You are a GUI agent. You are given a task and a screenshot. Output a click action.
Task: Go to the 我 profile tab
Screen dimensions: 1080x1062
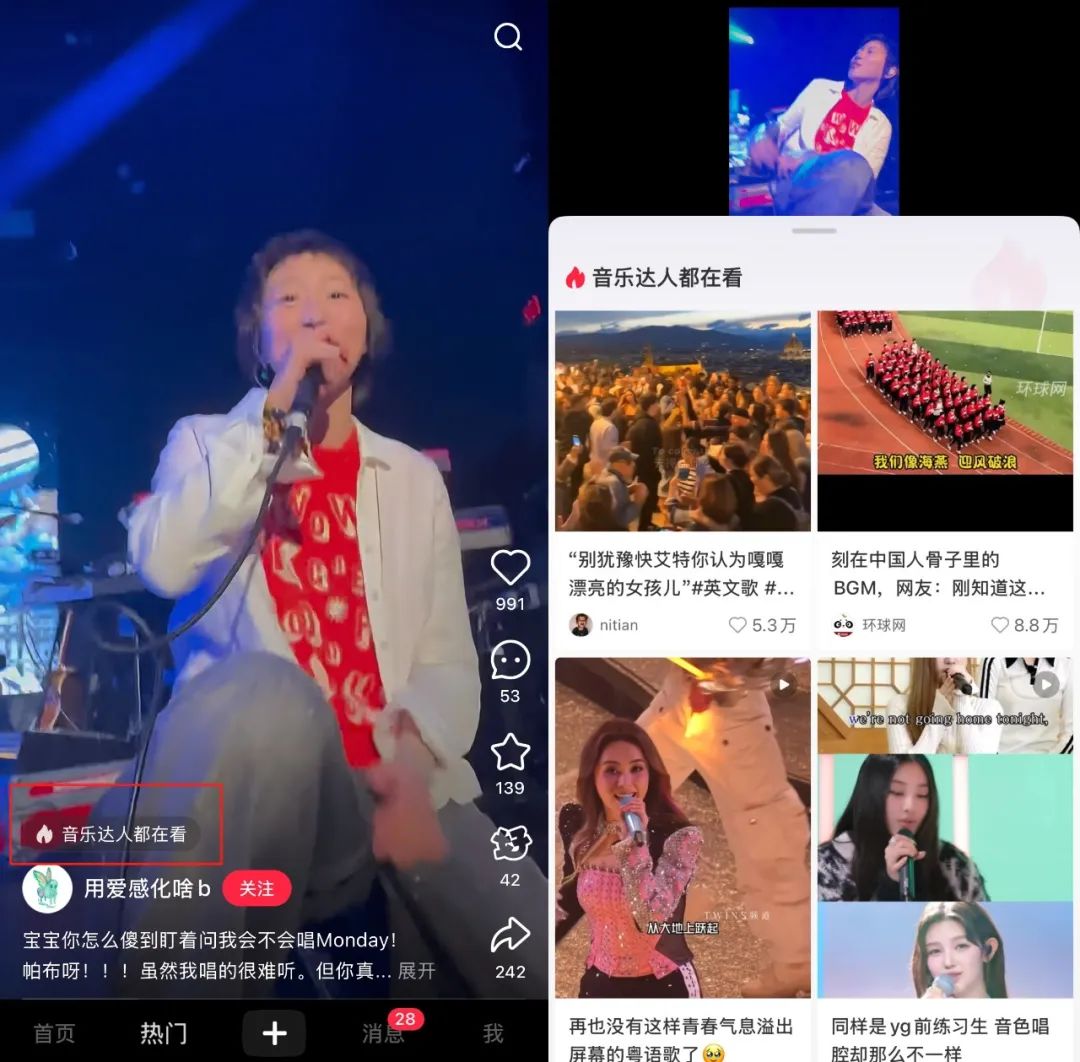point(493,1033)
